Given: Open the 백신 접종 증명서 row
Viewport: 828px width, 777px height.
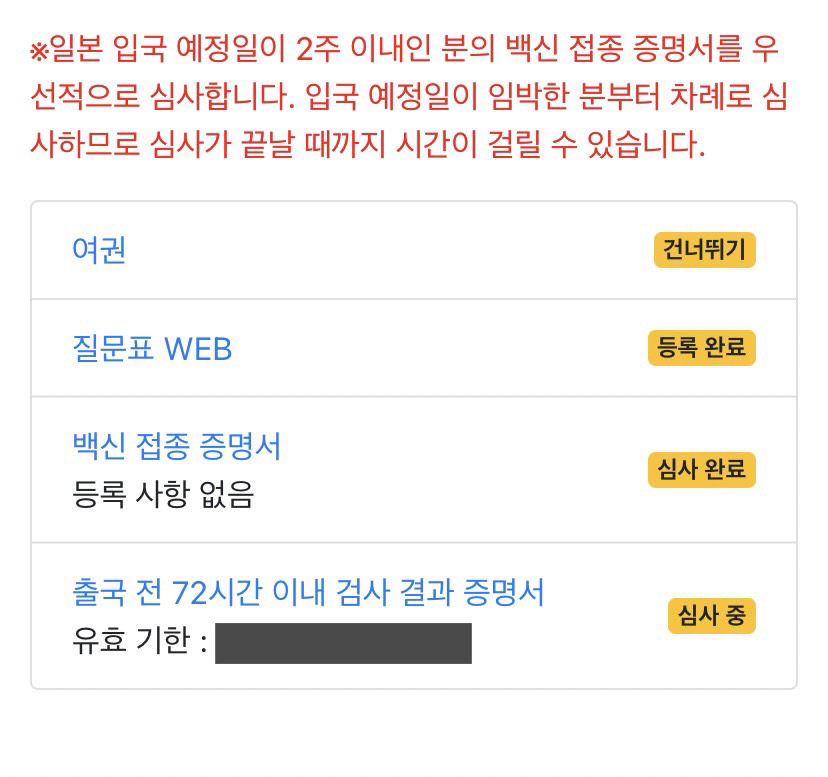Looking at the screenshot, I should tap(177, 446).
